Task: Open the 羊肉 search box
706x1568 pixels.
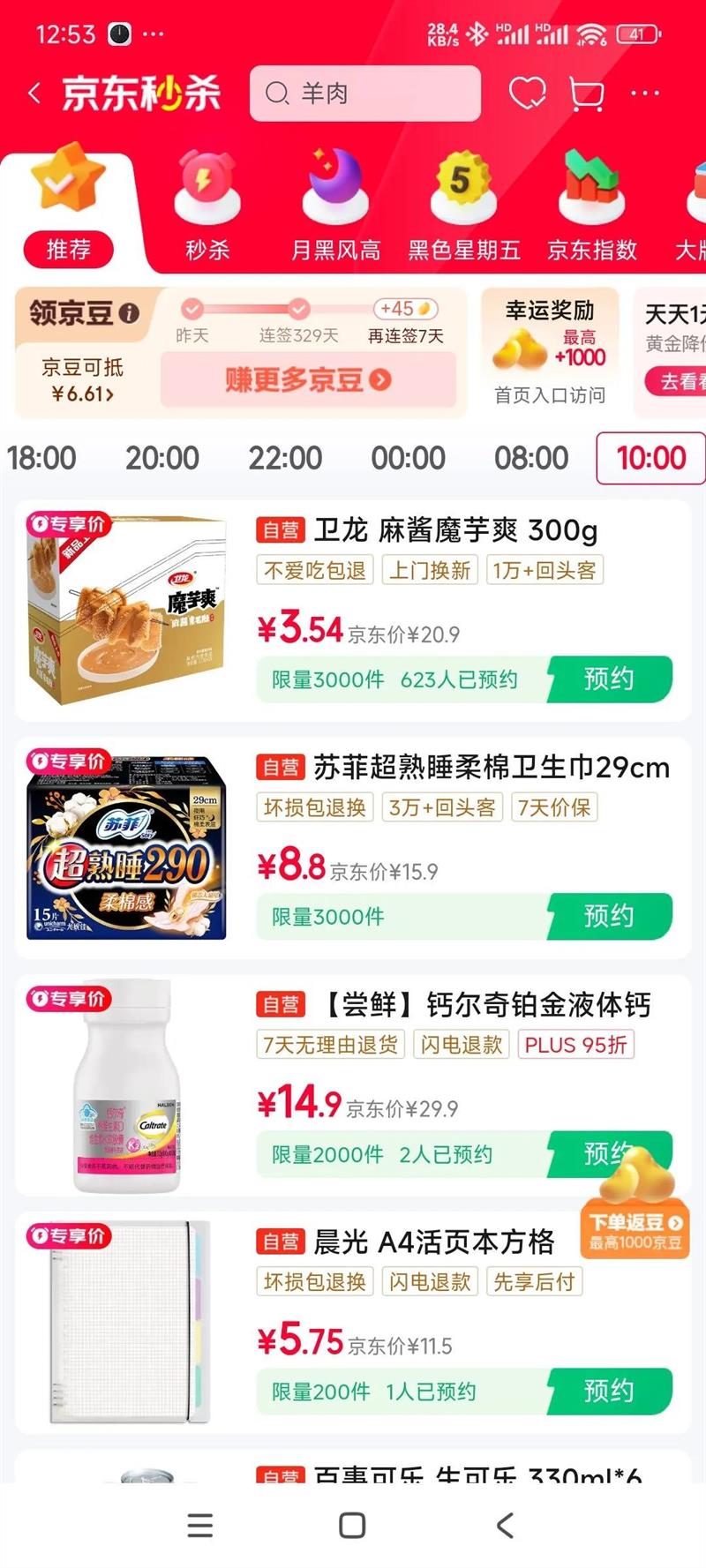Action: click(x=365, y=94)
